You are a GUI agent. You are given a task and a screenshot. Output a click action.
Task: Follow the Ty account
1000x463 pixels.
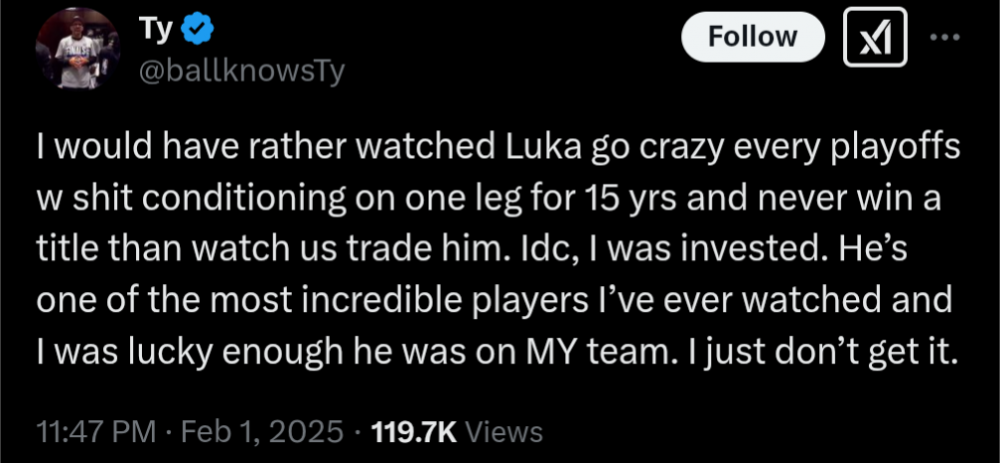tap(752, 39)
